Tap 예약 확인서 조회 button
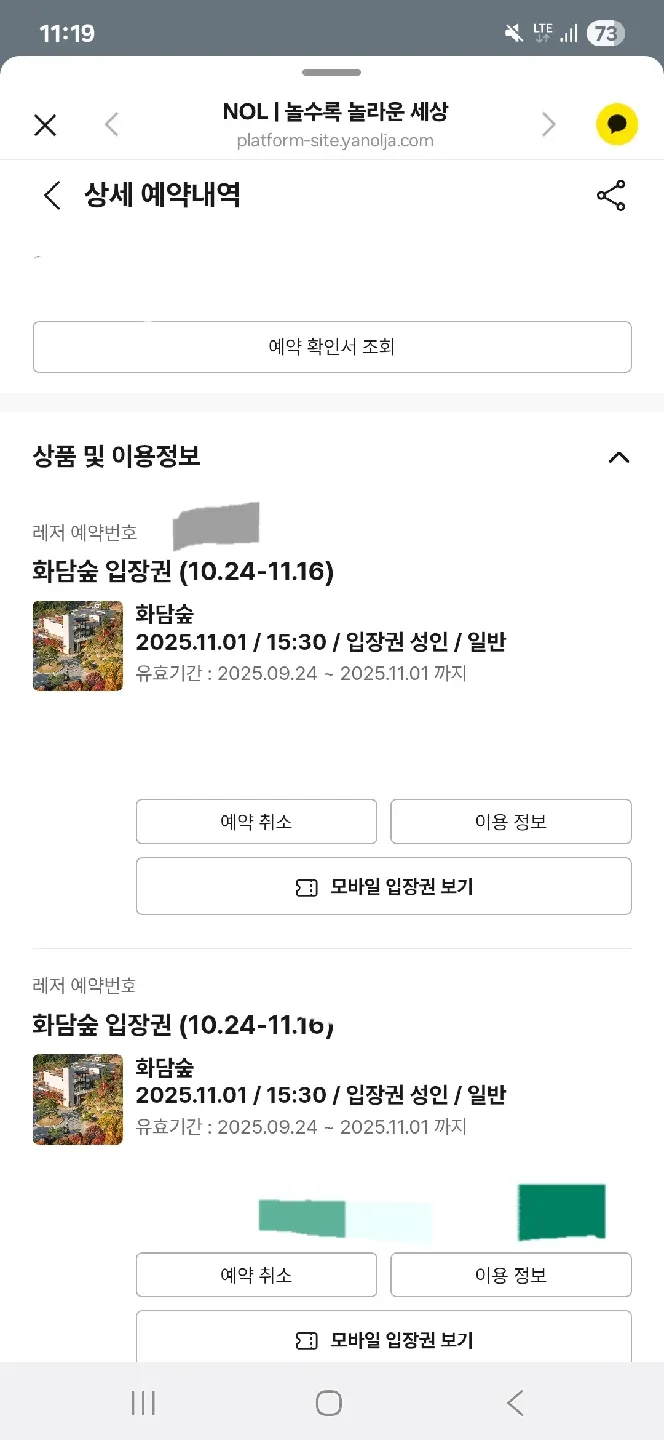 [x=332, y=347]
